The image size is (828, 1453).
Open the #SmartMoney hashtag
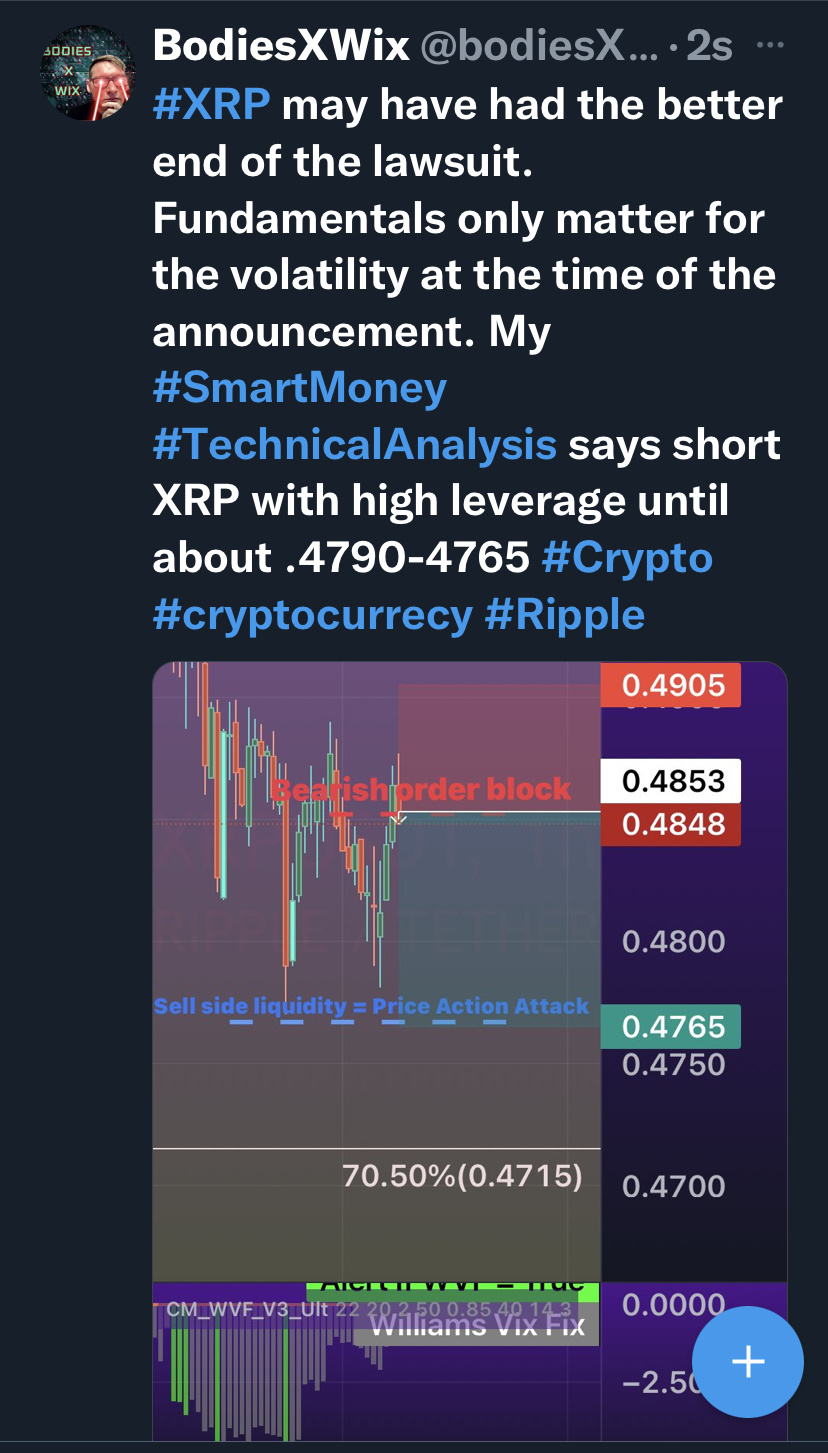[299, 387]
